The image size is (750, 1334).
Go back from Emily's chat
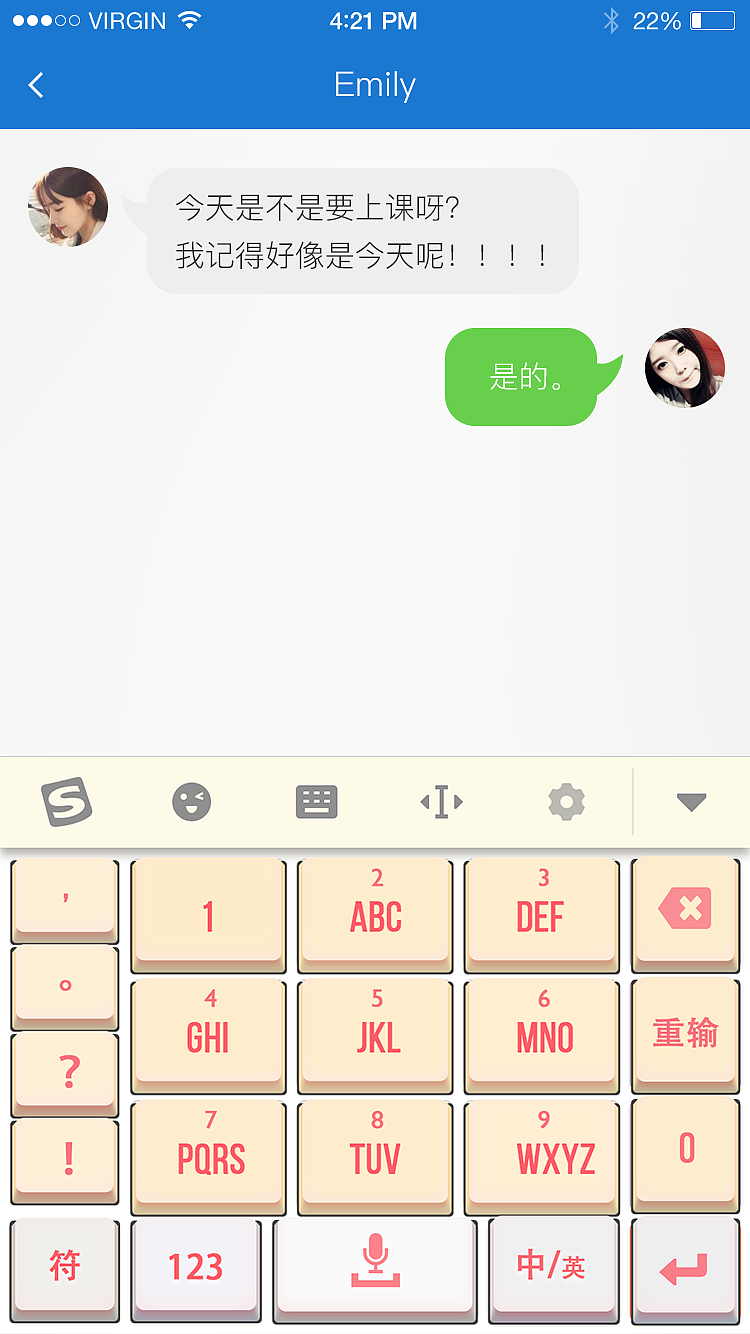point(37,85)
